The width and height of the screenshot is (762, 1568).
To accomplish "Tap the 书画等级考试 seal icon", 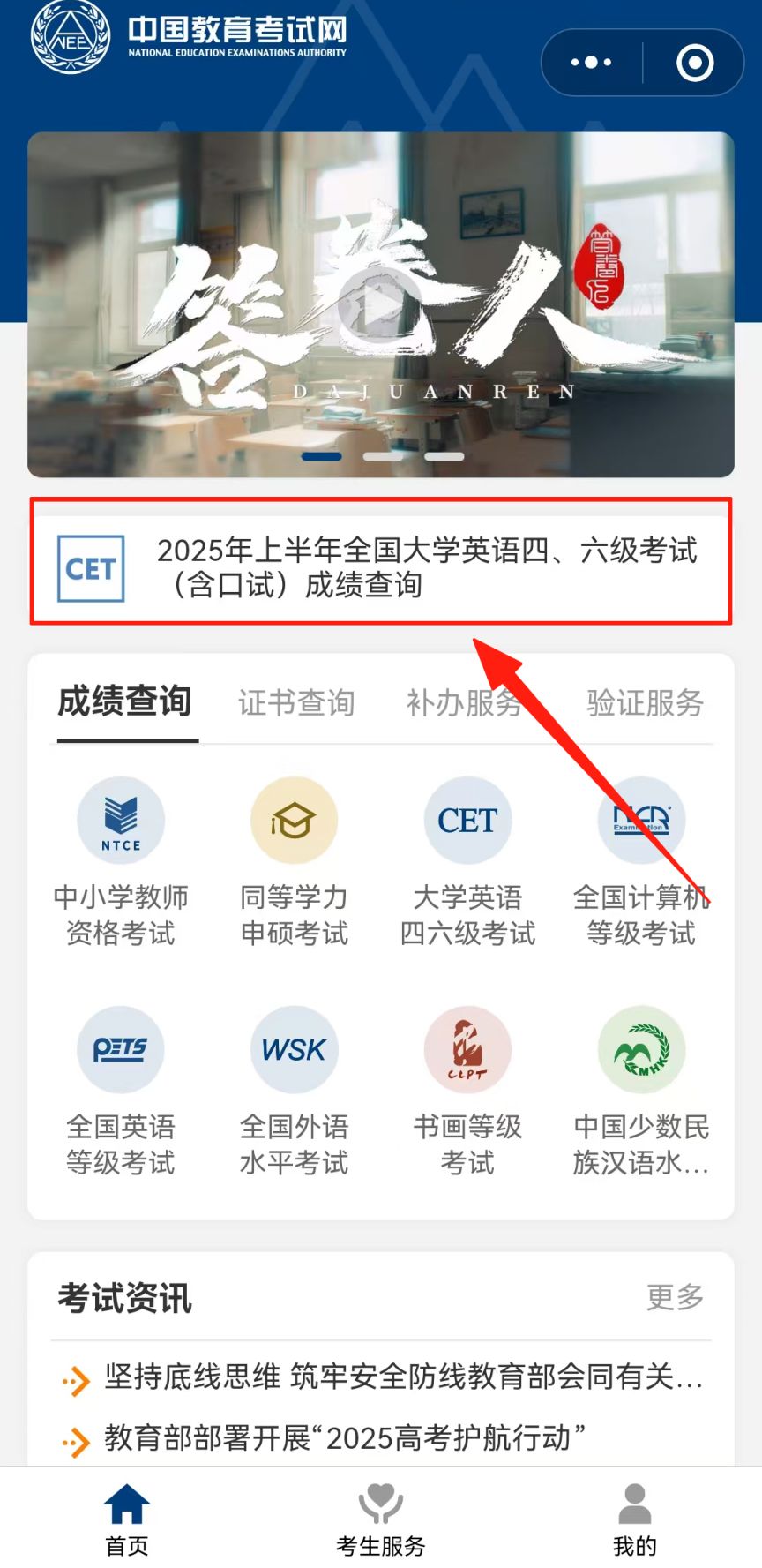I will [467, 1049].
